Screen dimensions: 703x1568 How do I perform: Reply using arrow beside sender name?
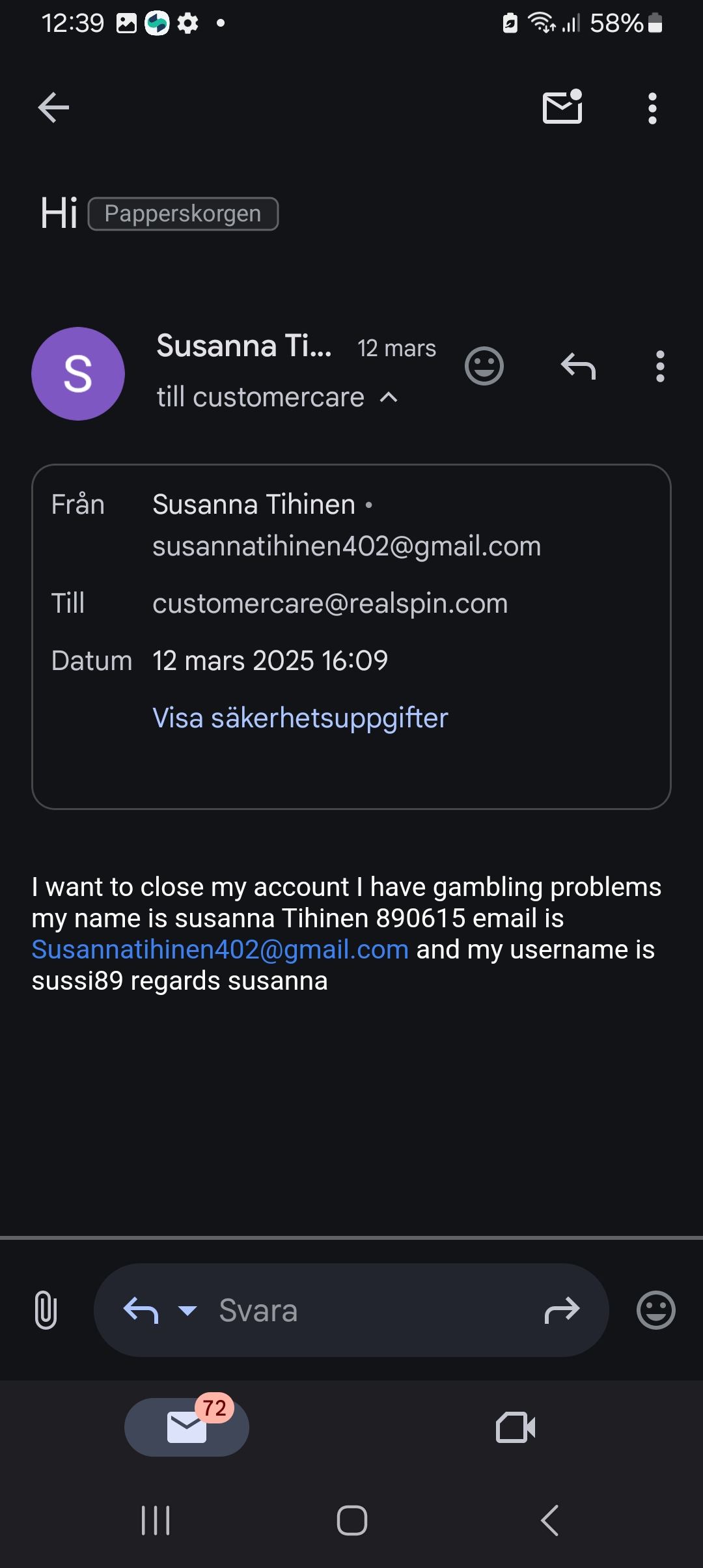click(578, 366)
